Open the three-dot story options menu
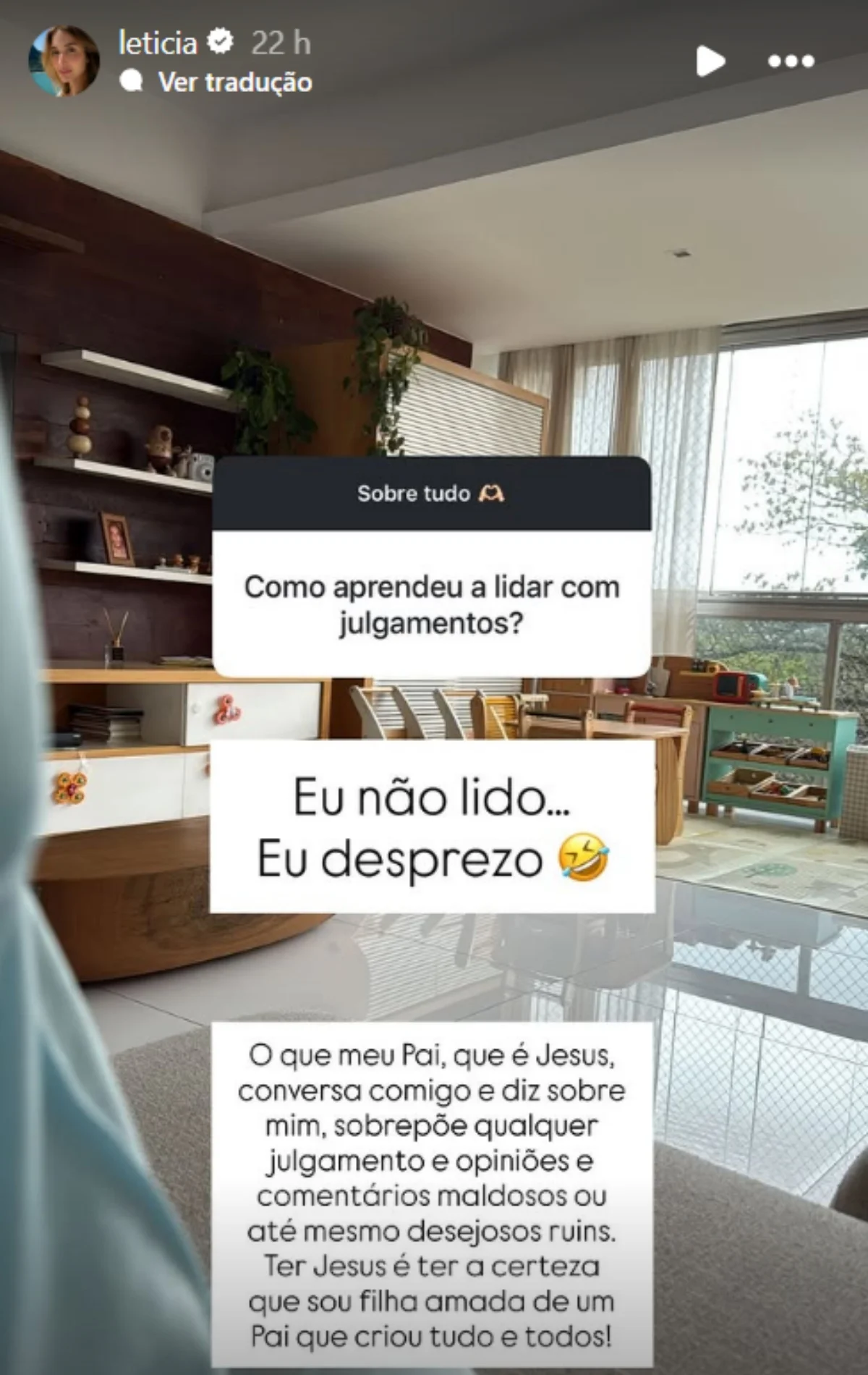Viewport: 868px width, 1375px height. (791, 62)
